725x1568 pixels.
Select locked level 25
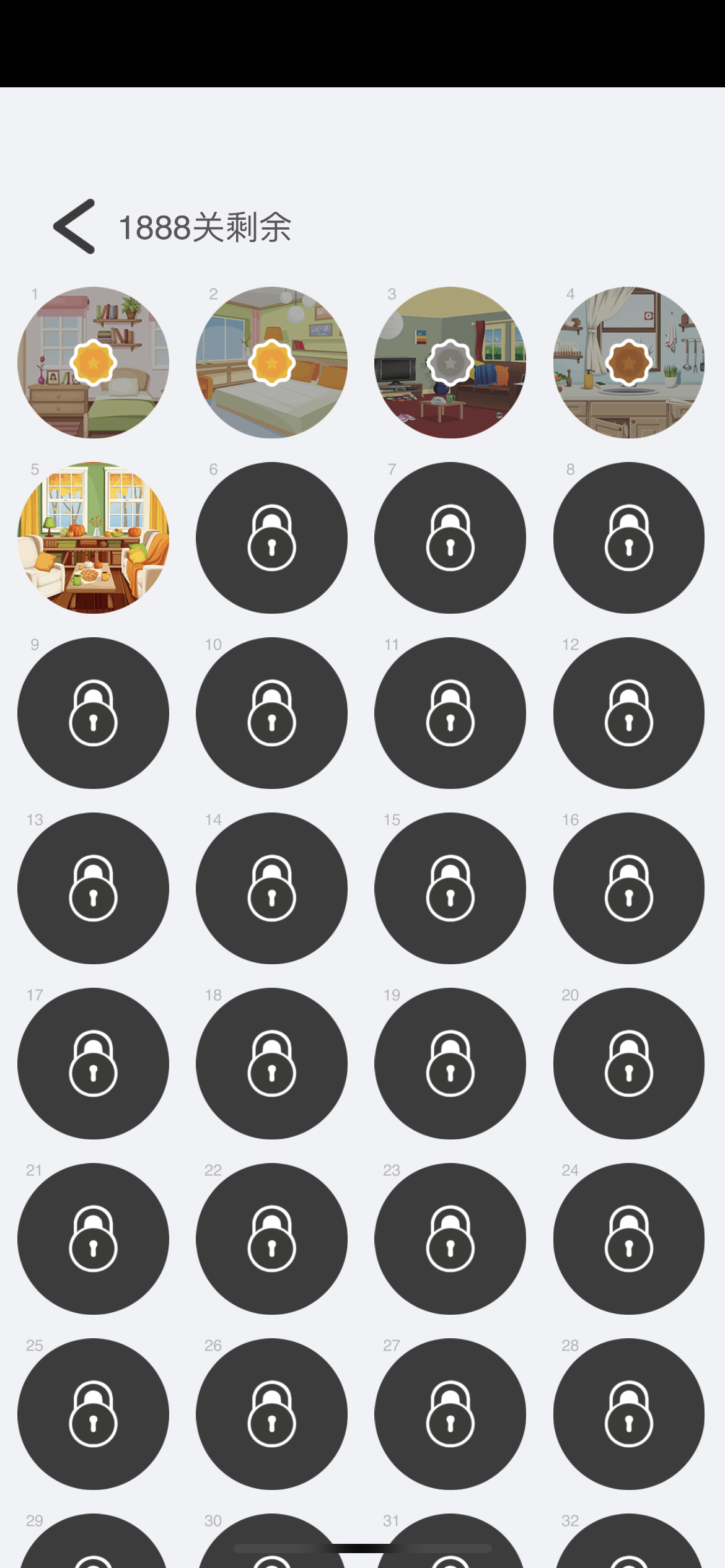93,1414
